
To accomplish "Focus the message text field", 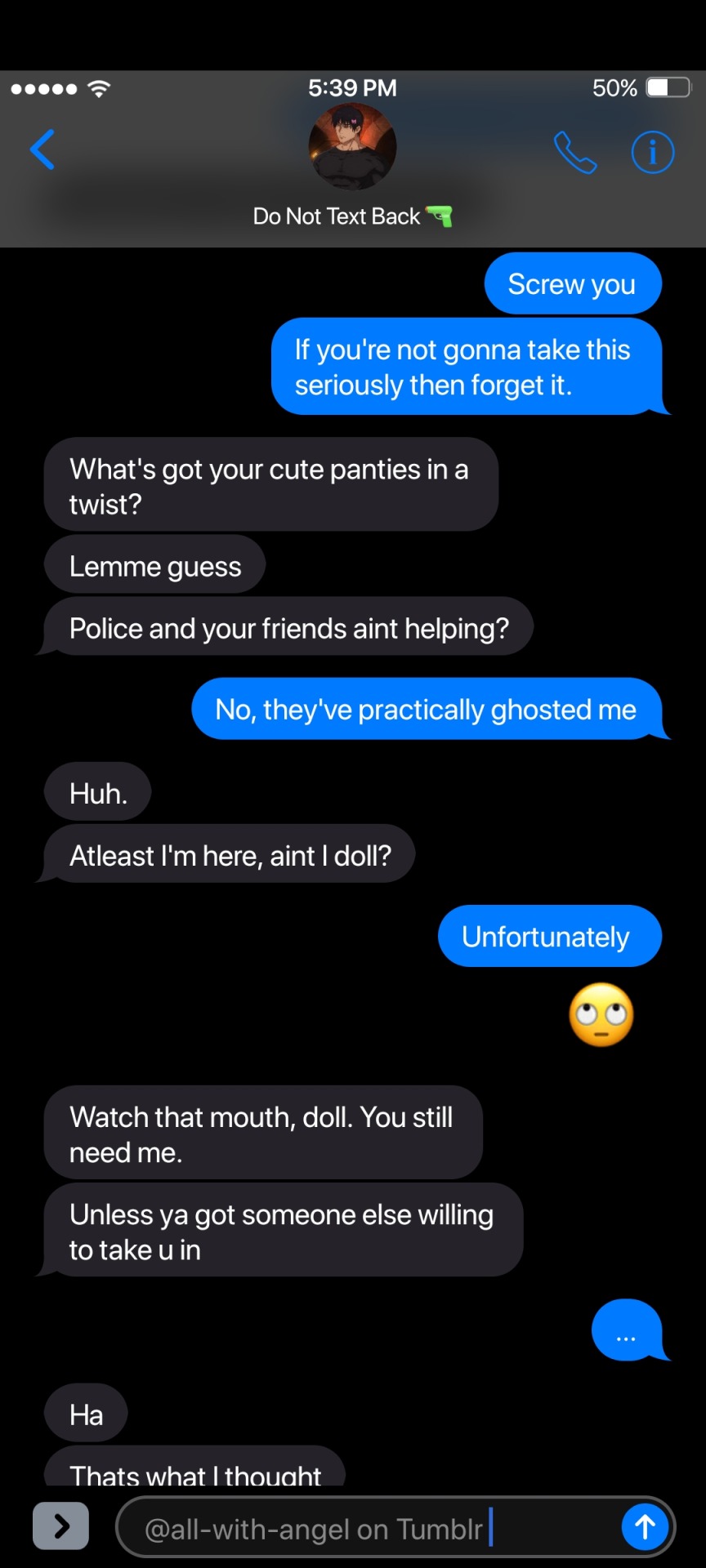I will tap(368, 1528).
